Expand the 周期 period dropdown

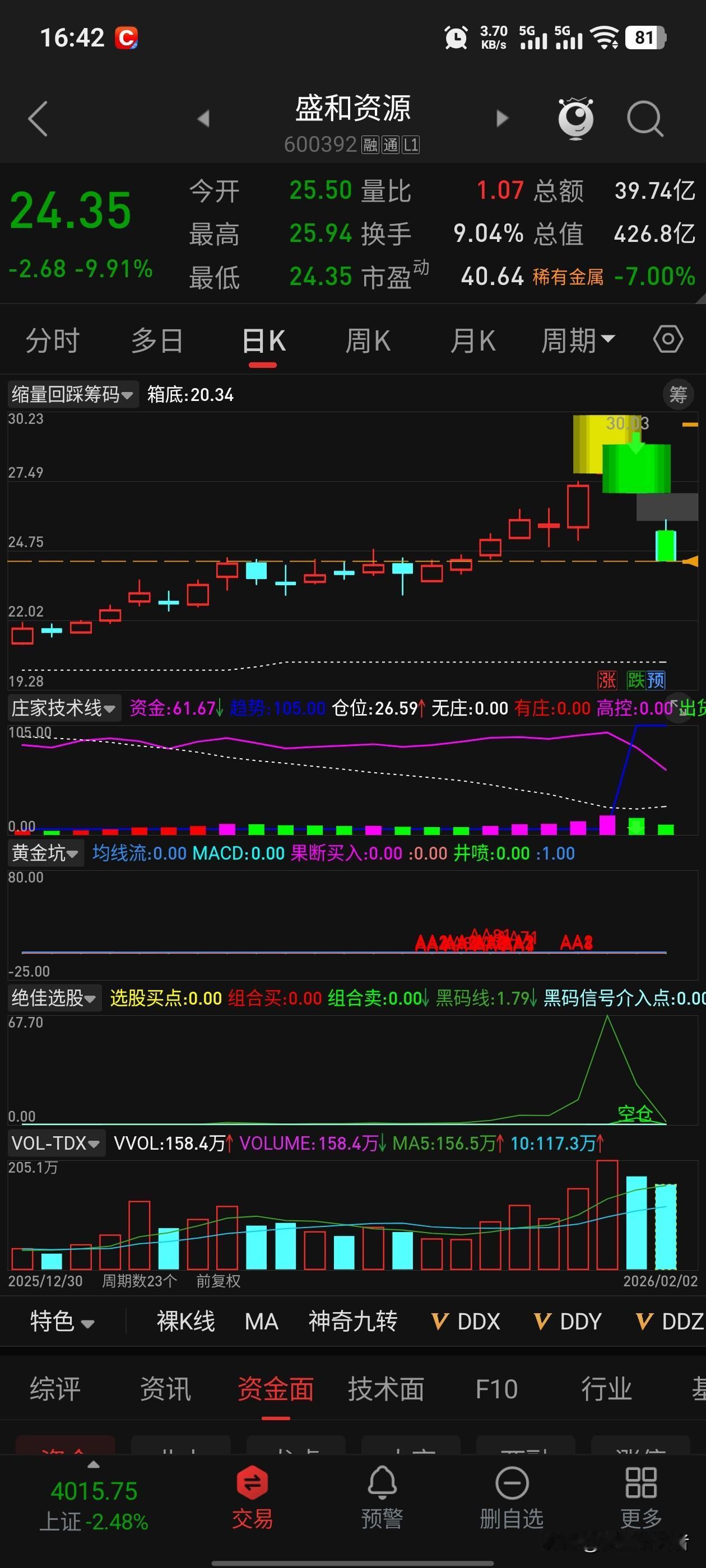point(578,339)
